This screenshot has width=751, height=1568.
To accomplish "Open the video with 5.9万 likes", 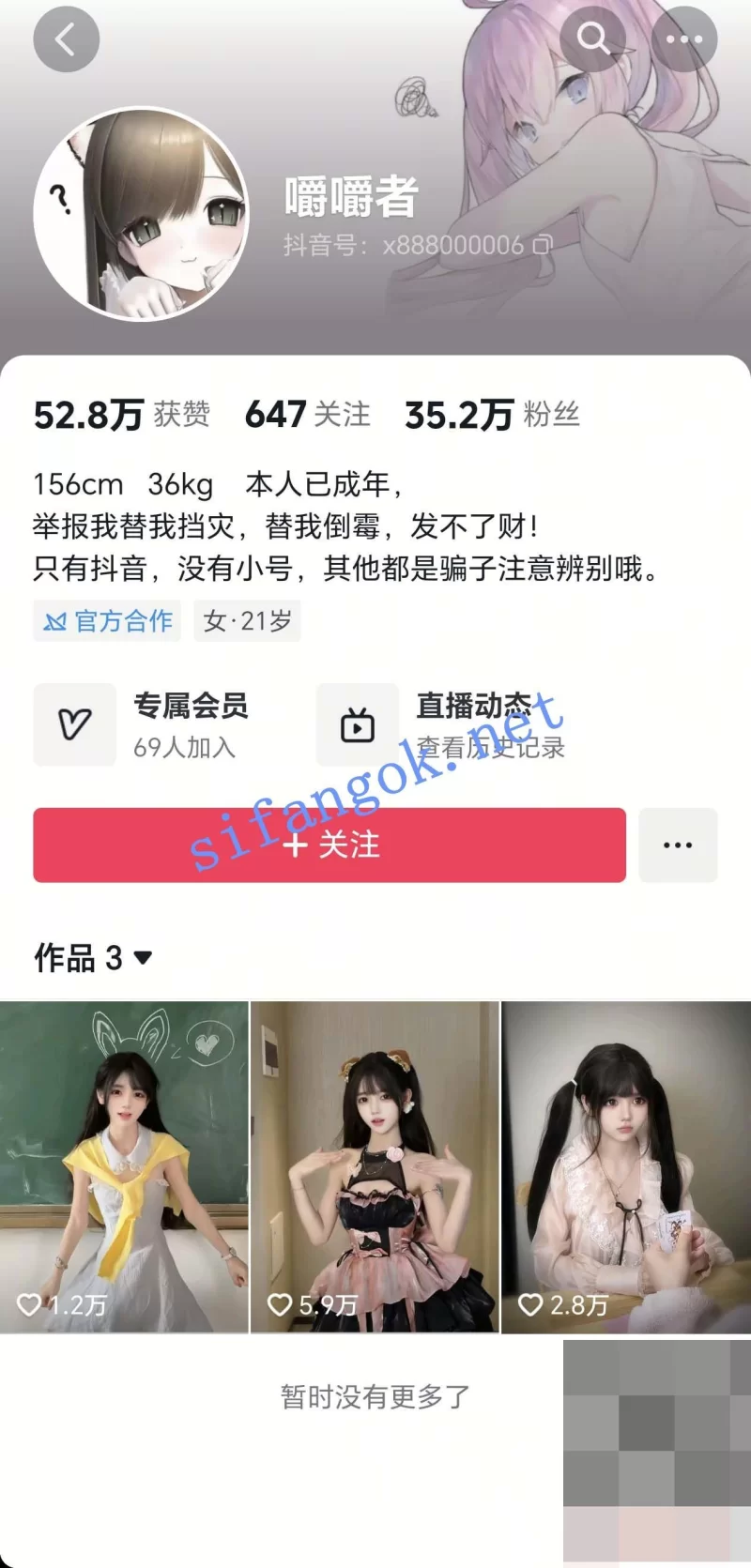I will [x=375, y=1166].
